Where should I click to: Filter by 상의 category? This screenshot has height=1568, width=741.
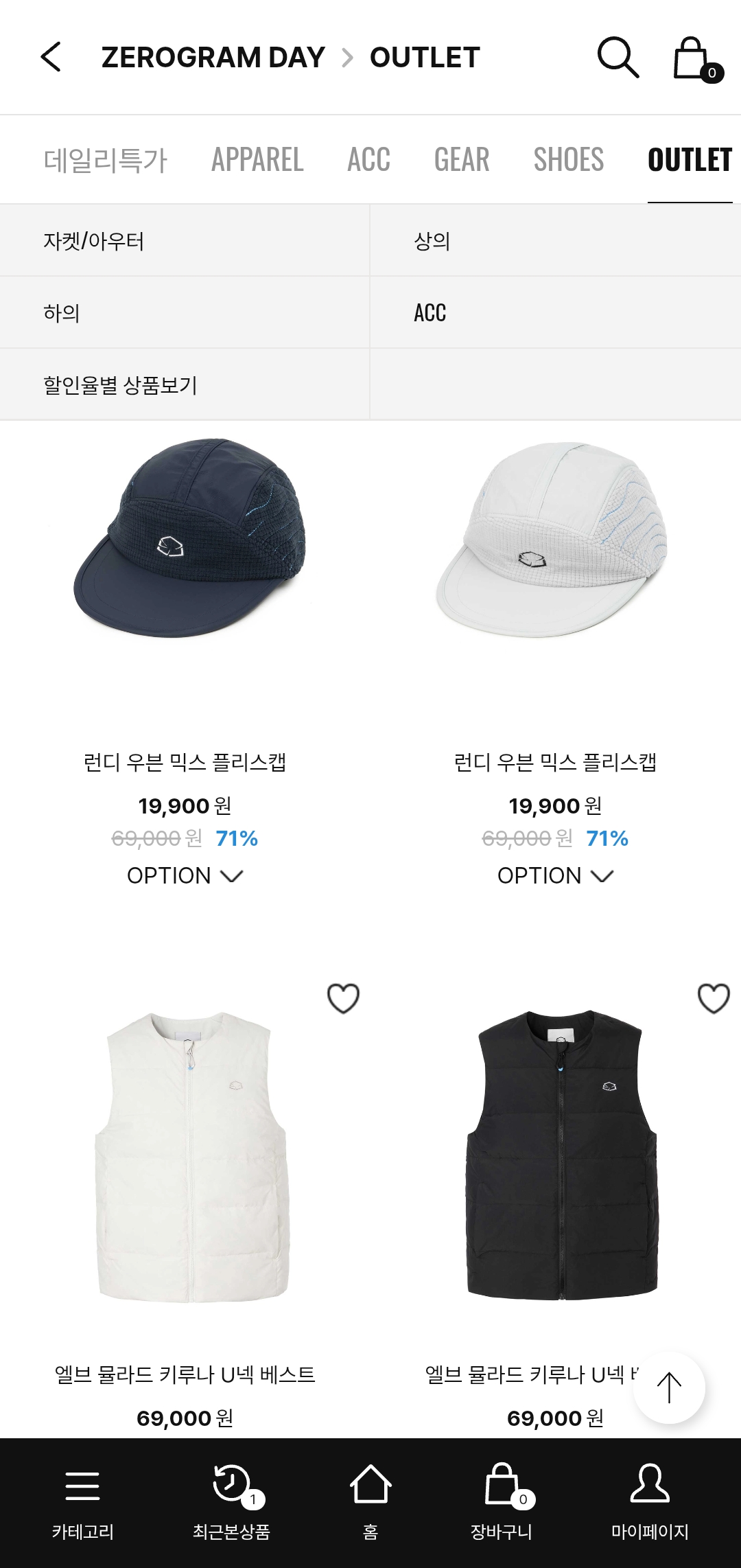555,241
